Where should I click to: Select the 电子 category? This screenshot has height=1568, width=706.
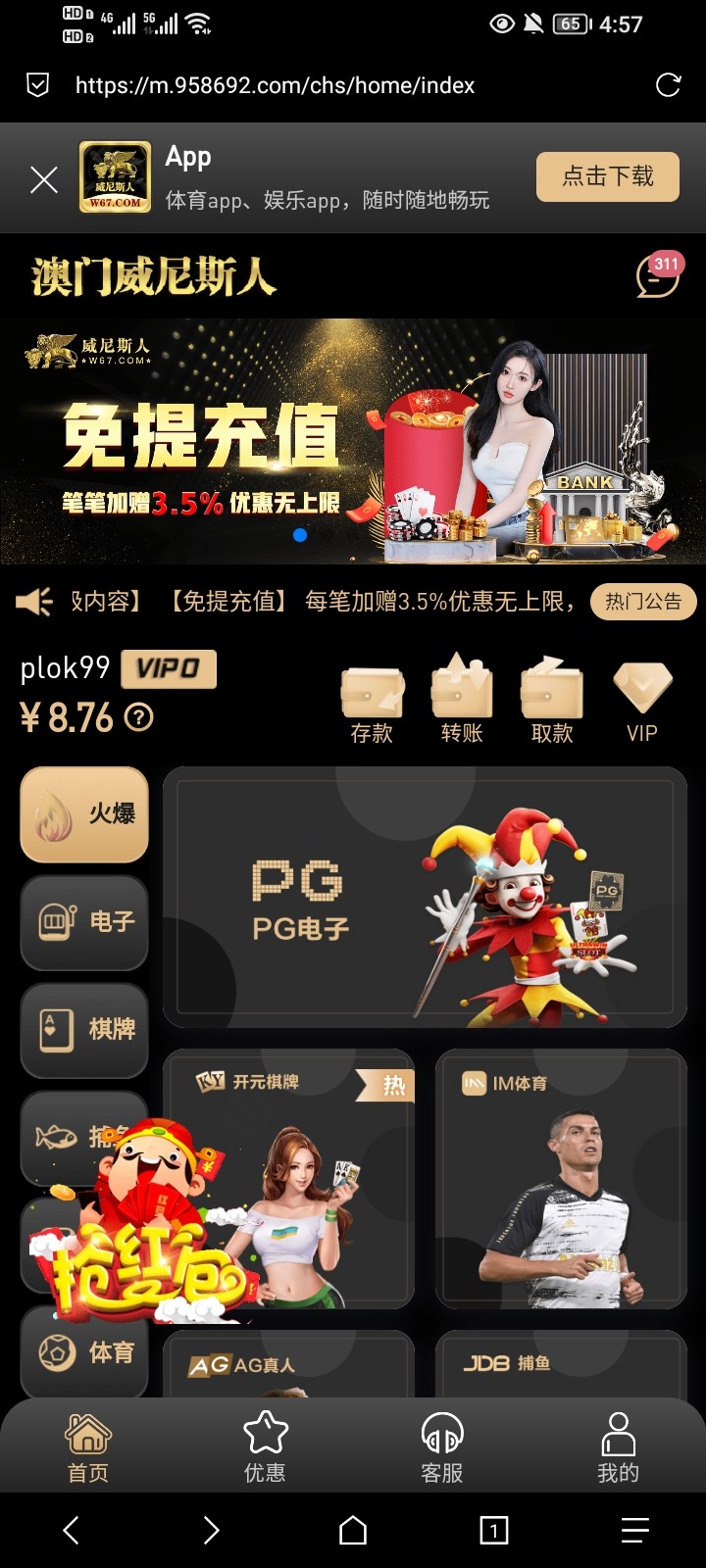[x=84, y=921]
